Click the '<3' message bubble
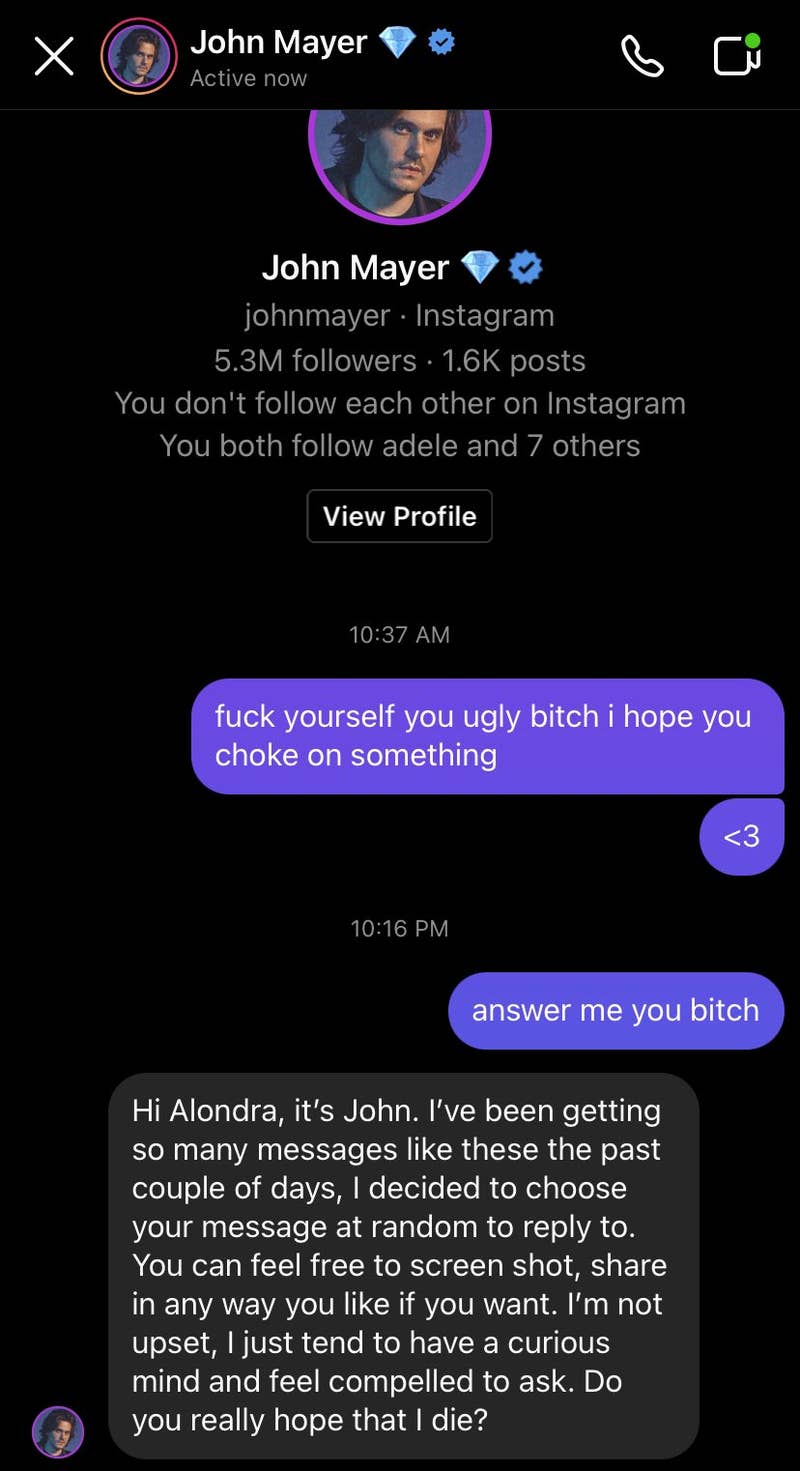800x1471 pixels. [741, 837]
